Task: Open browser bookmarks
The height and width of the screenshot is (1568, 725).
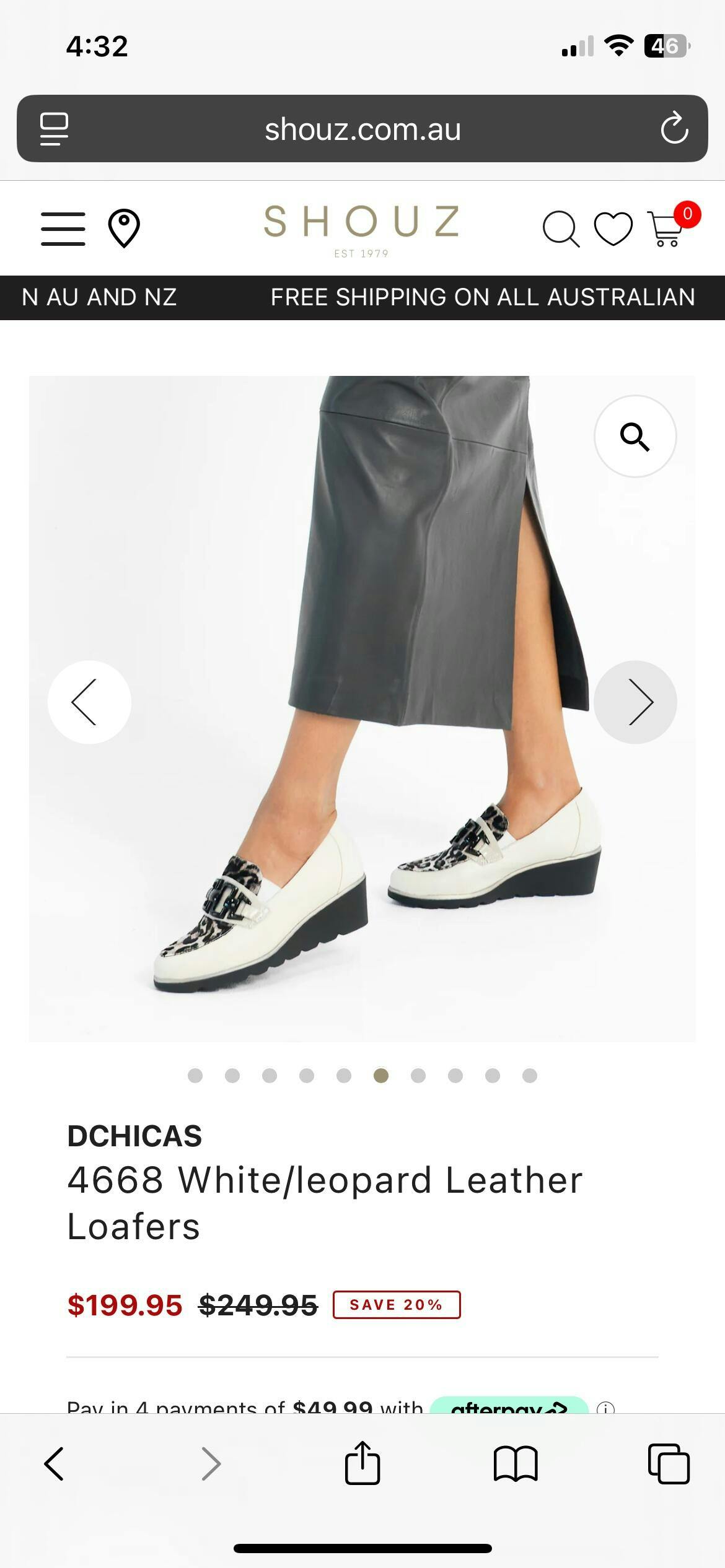Action: (516, 1464)
